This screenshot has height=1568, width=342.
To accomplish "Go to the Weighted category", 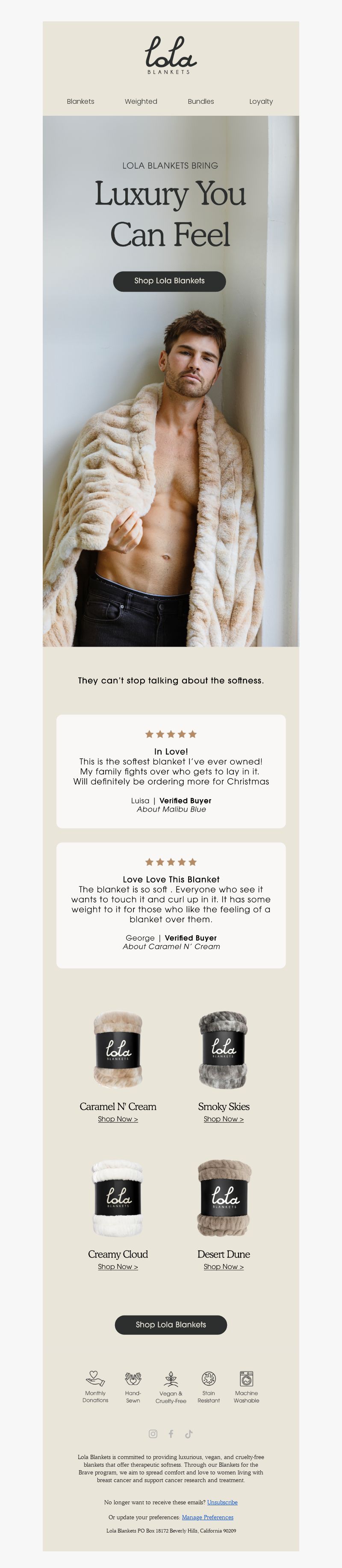I will click(141, 102).
